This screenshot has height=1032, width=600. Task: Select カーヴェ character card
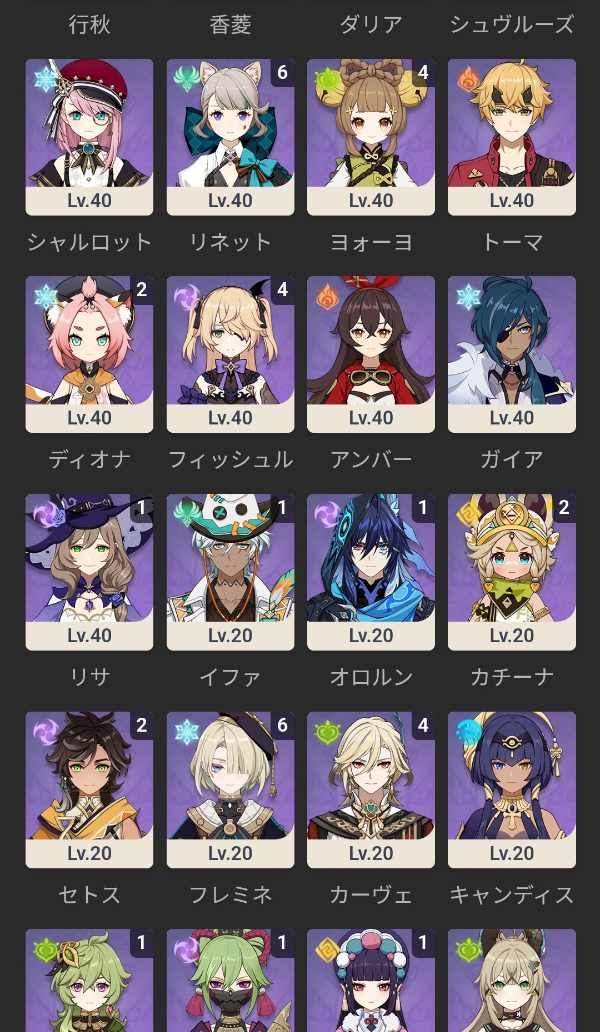coord(371,789)
